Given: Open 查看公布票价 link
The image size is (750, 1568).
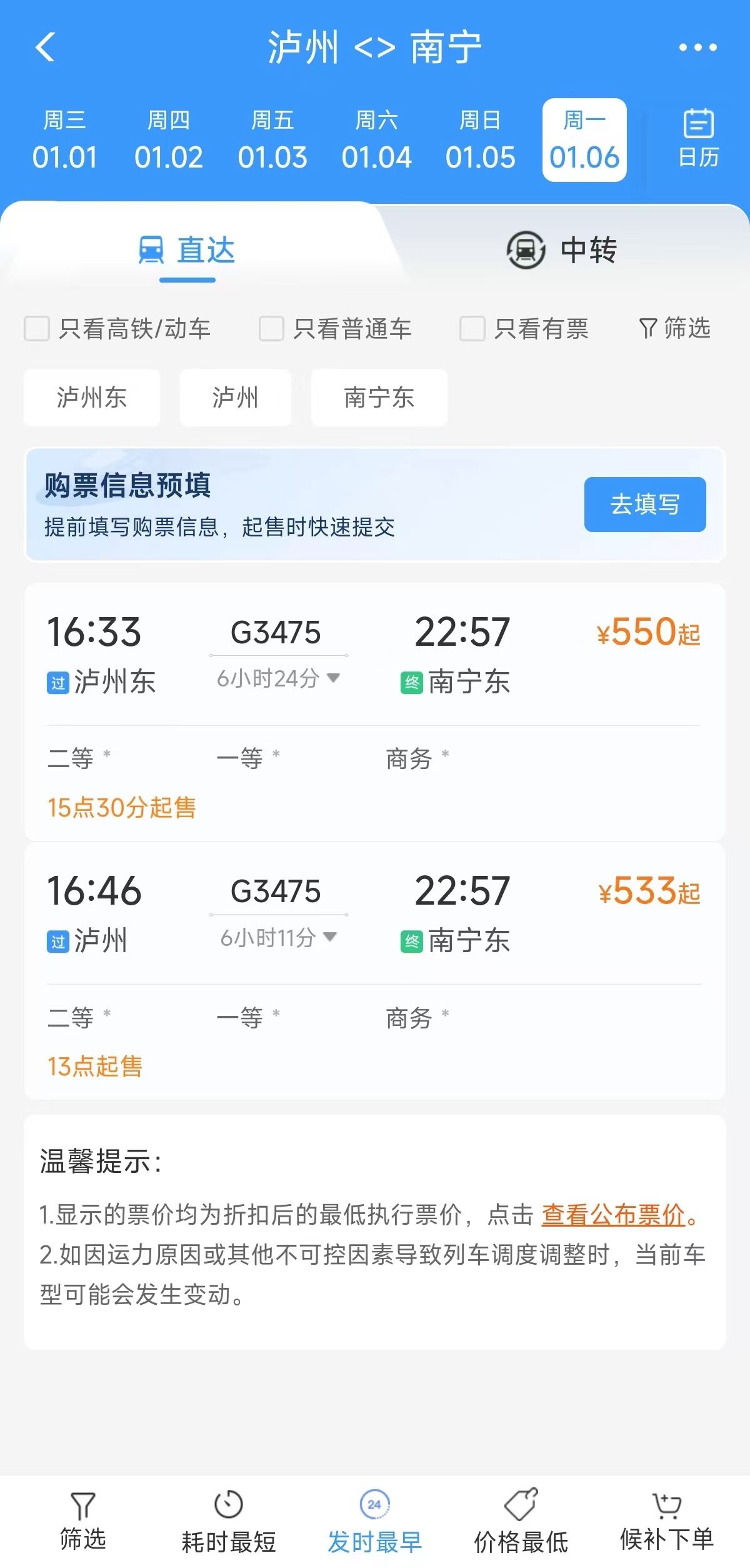Looking at the screenshot, I should (613, 1215).
